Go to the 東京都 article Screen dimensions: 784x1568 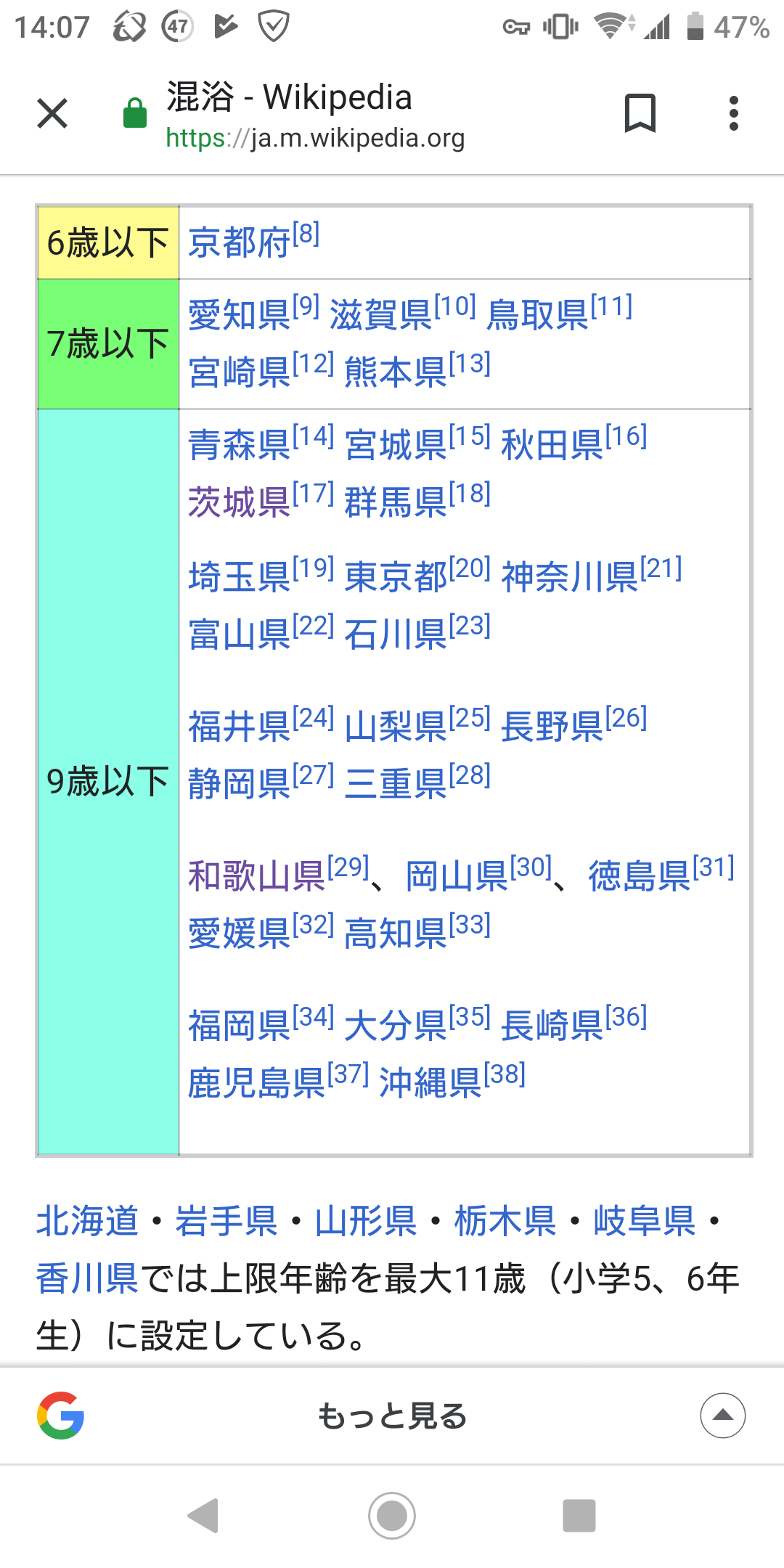click(x=395, y=578)
